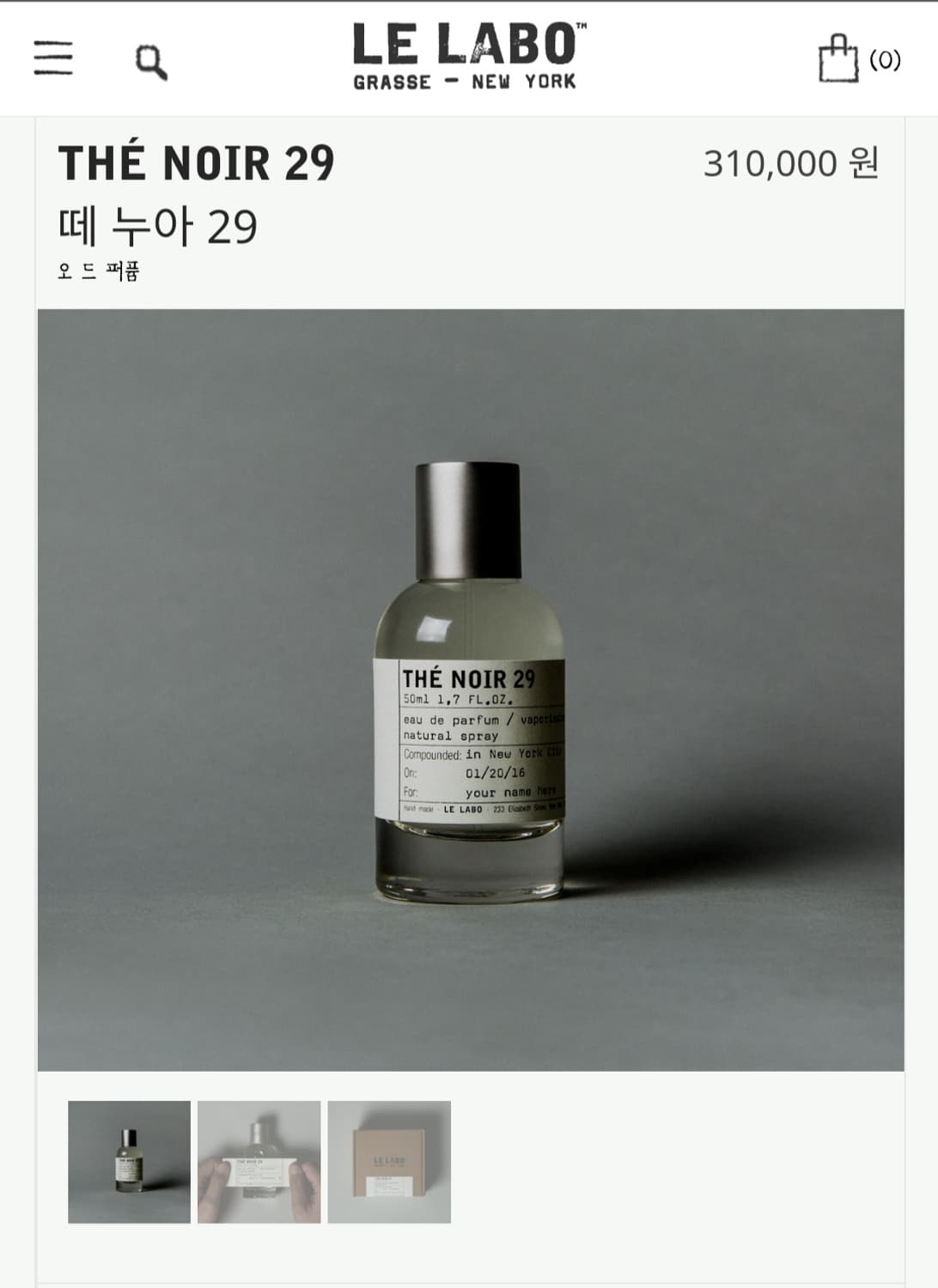Select the second product photo thumbnail
The height and width of the screenshot is (1288, 938).
click(259, 1161)
